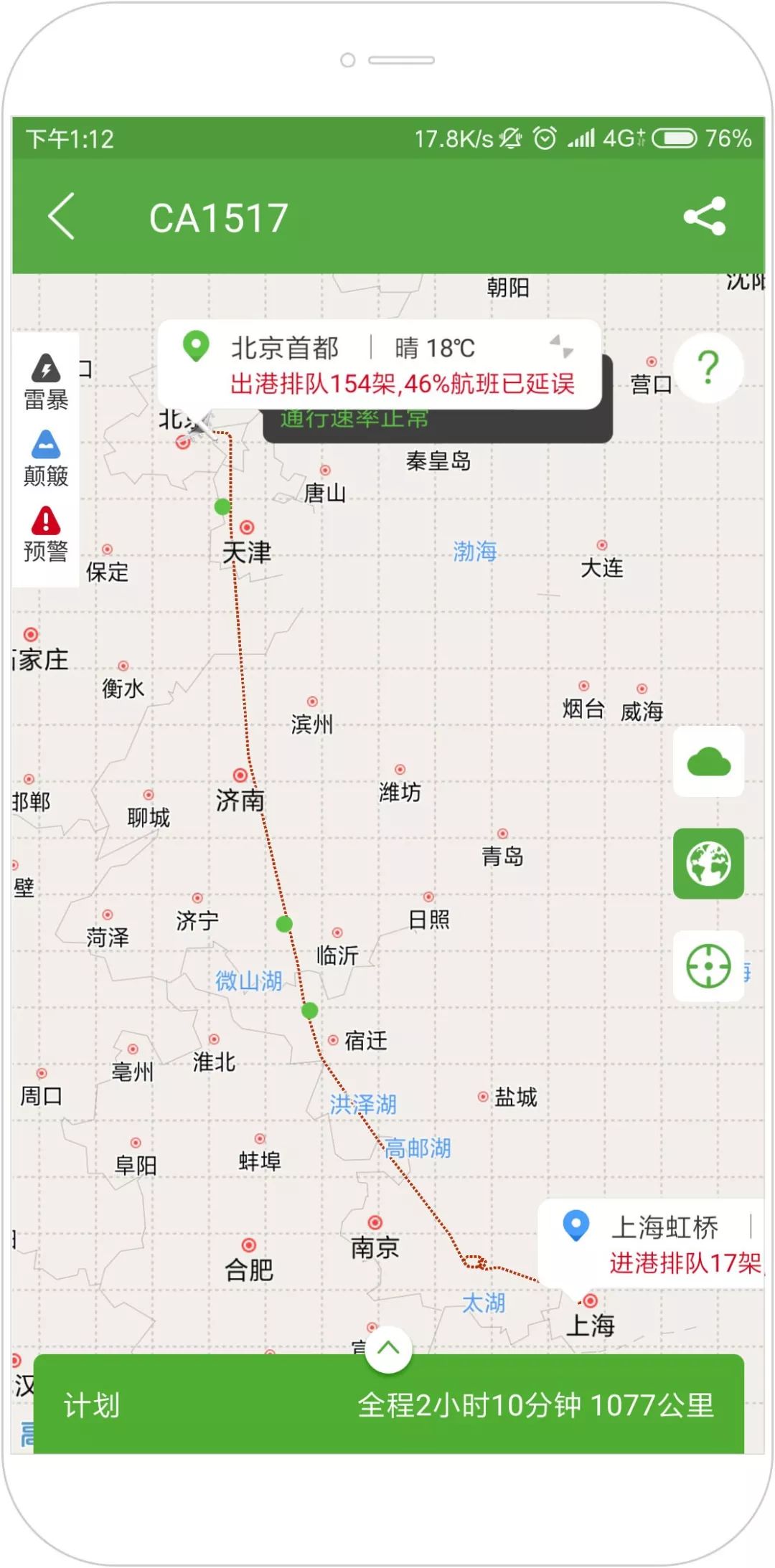Tap the 计划 route summary bar
Screen dimensions: 775x1568
pyautogui.click(x=388, y=1404)
